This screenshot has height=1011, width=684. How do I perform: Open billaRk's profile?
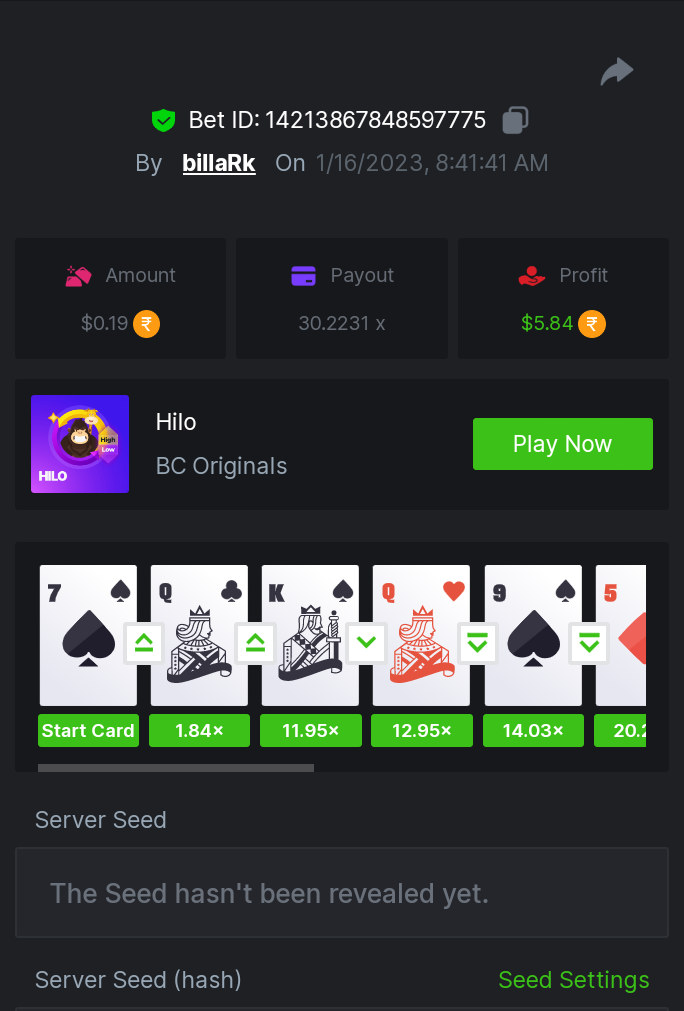click(x=219, y=163)
